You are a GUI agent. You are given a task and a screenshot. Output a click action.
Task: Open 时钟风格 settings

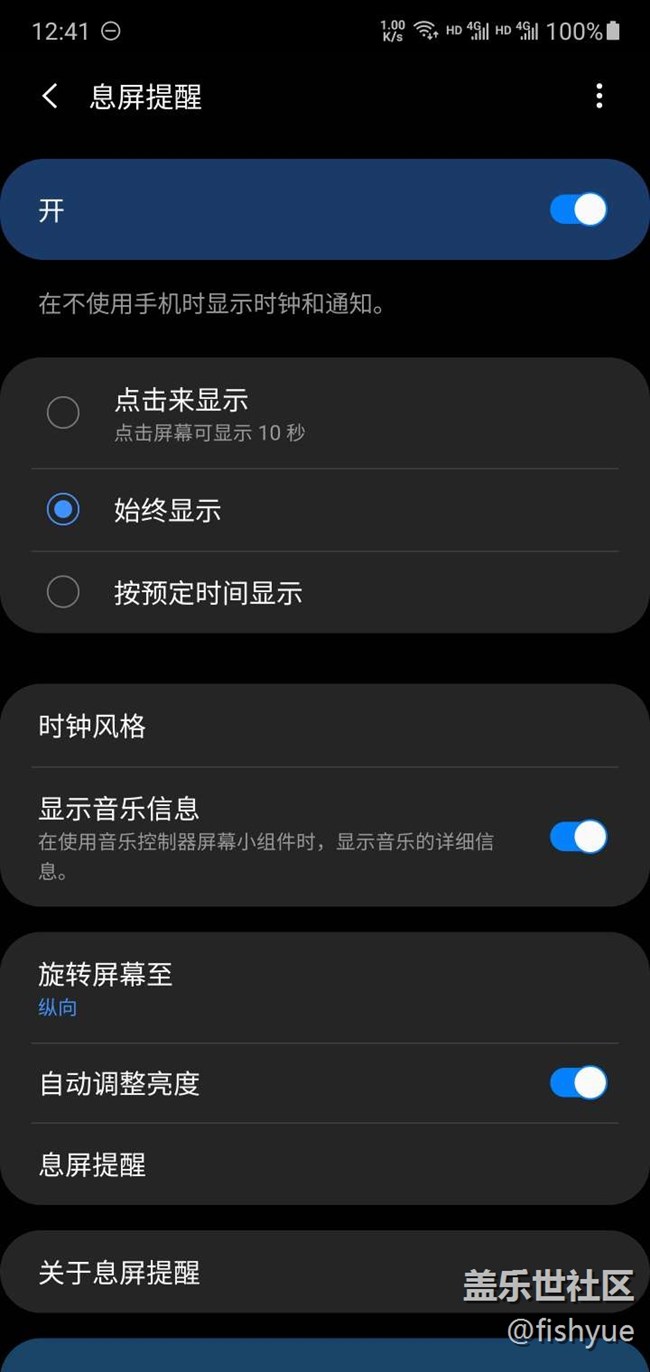pos(325,726)
